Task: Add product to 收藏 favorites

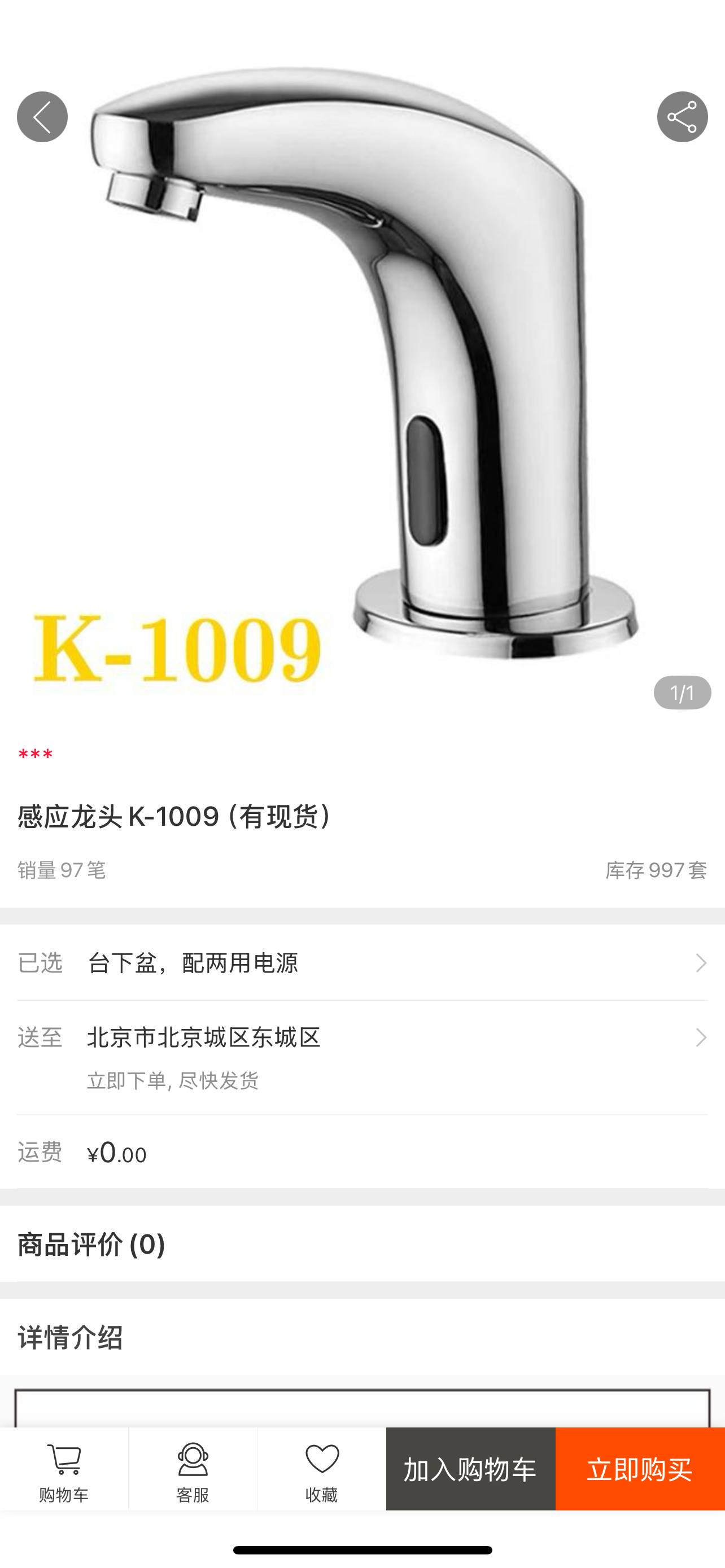Action: pyautogui.click(x=321, y=1468)
